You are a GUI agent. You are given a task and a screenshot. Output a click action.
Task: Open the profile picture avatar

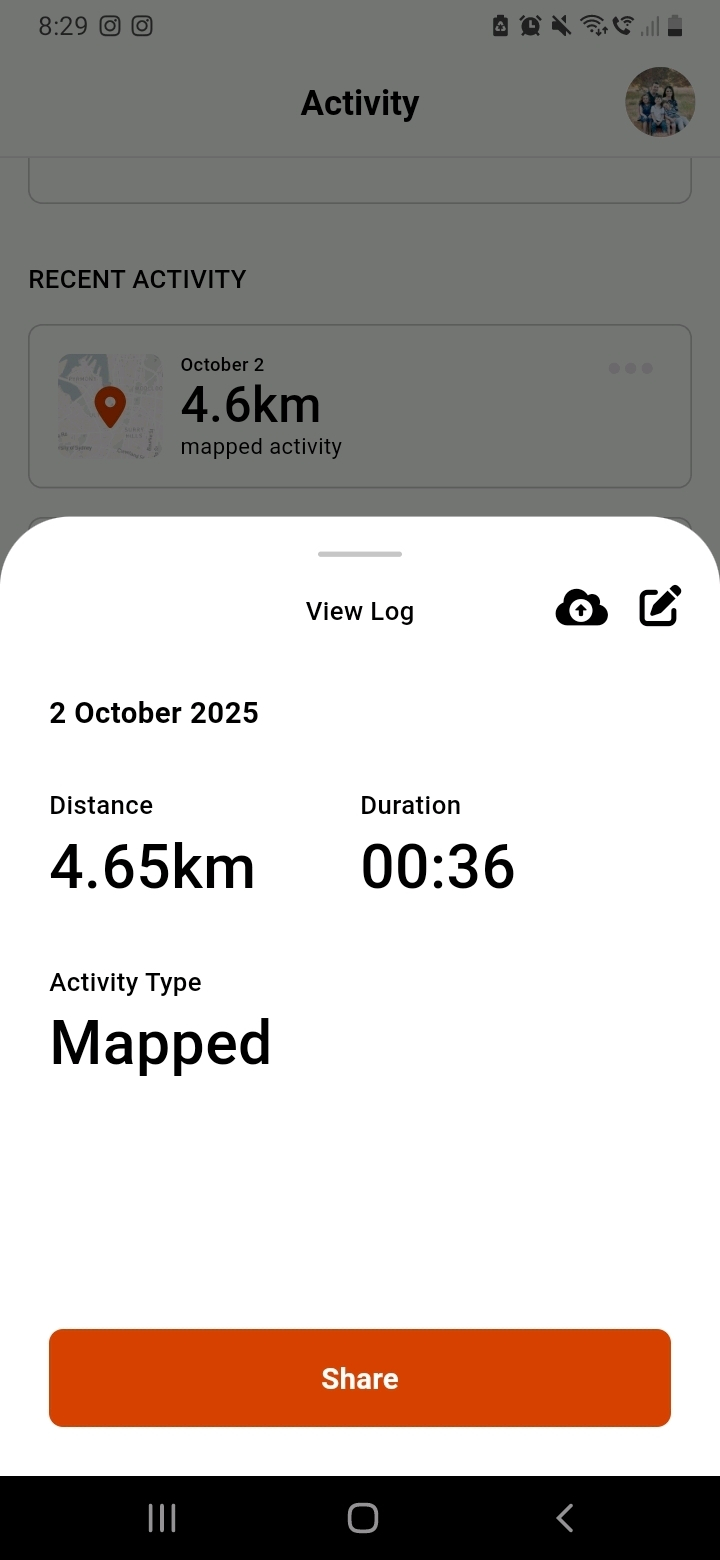point(660,102)
